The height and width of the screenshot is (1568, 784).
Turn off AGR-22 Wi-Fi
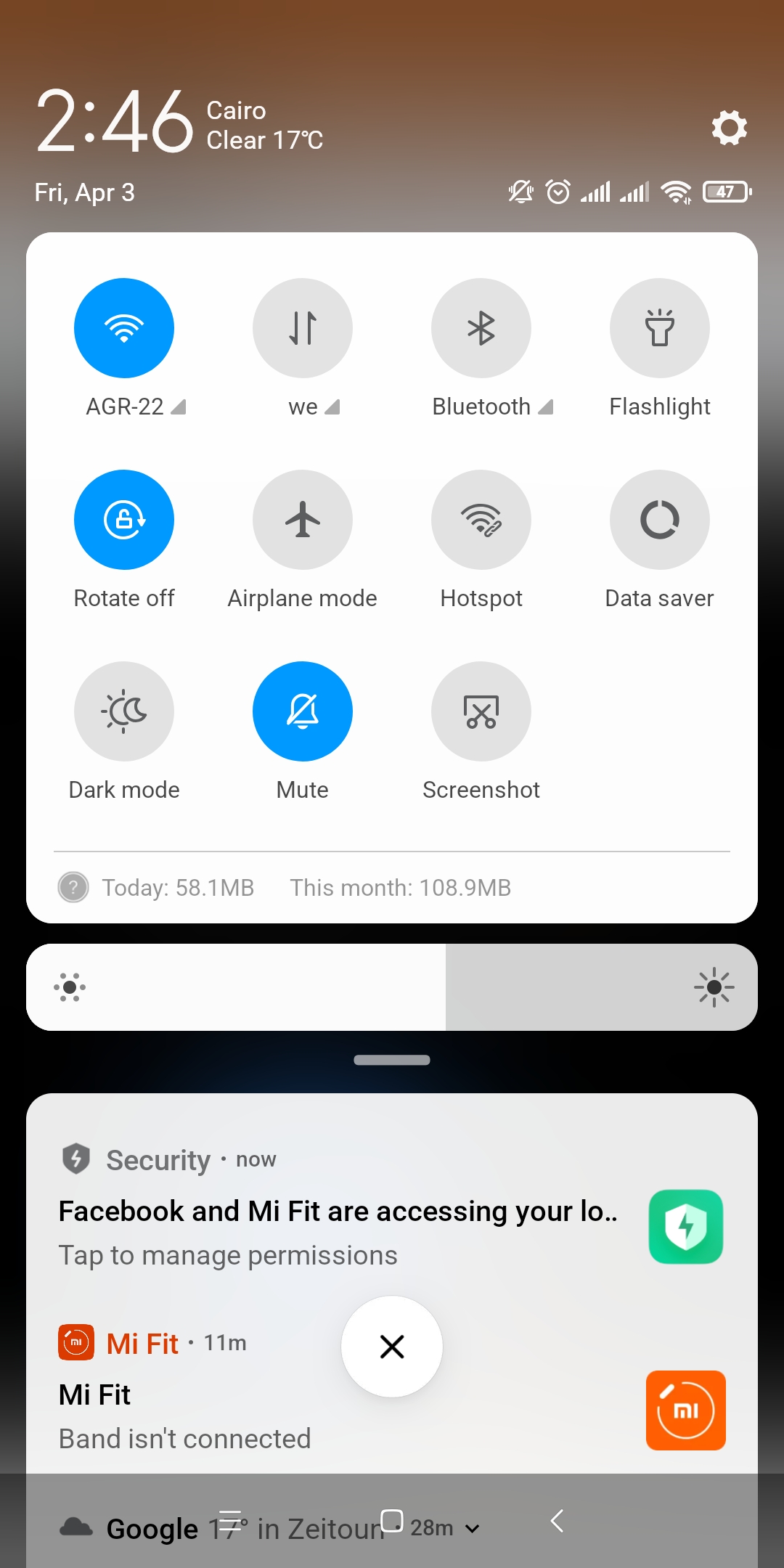click(124, 328)
